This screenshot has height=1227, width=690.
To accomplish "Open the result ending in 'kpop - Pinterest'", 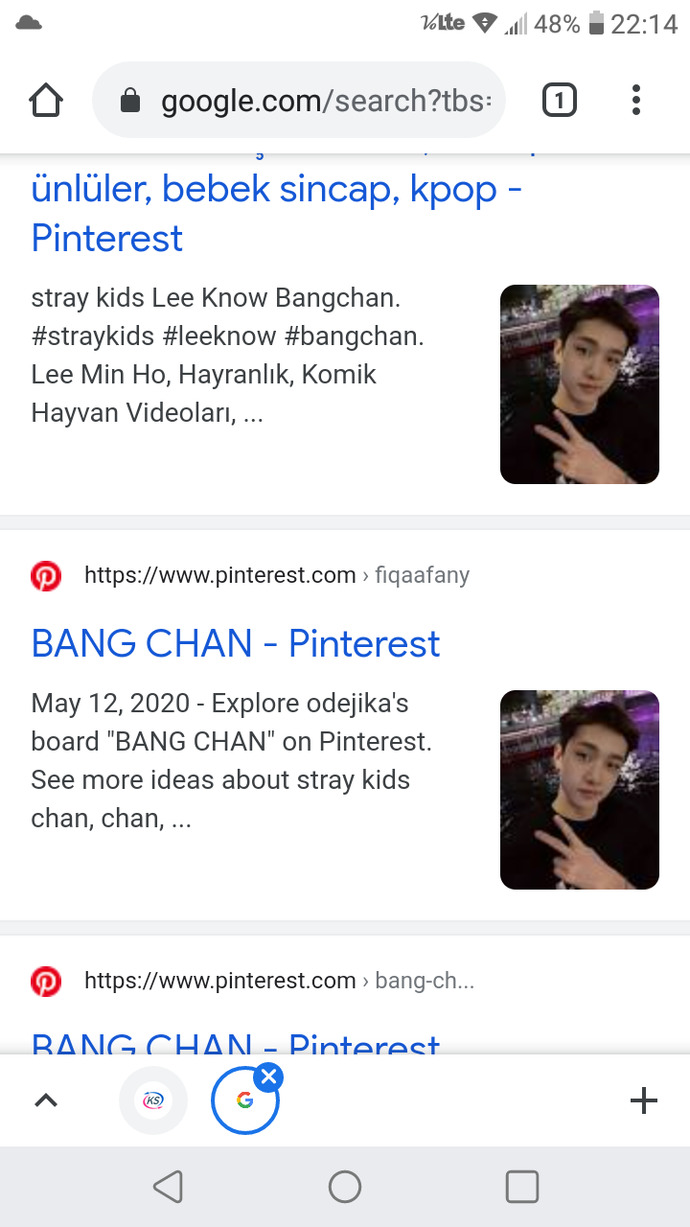I will (x=277, y=213).
